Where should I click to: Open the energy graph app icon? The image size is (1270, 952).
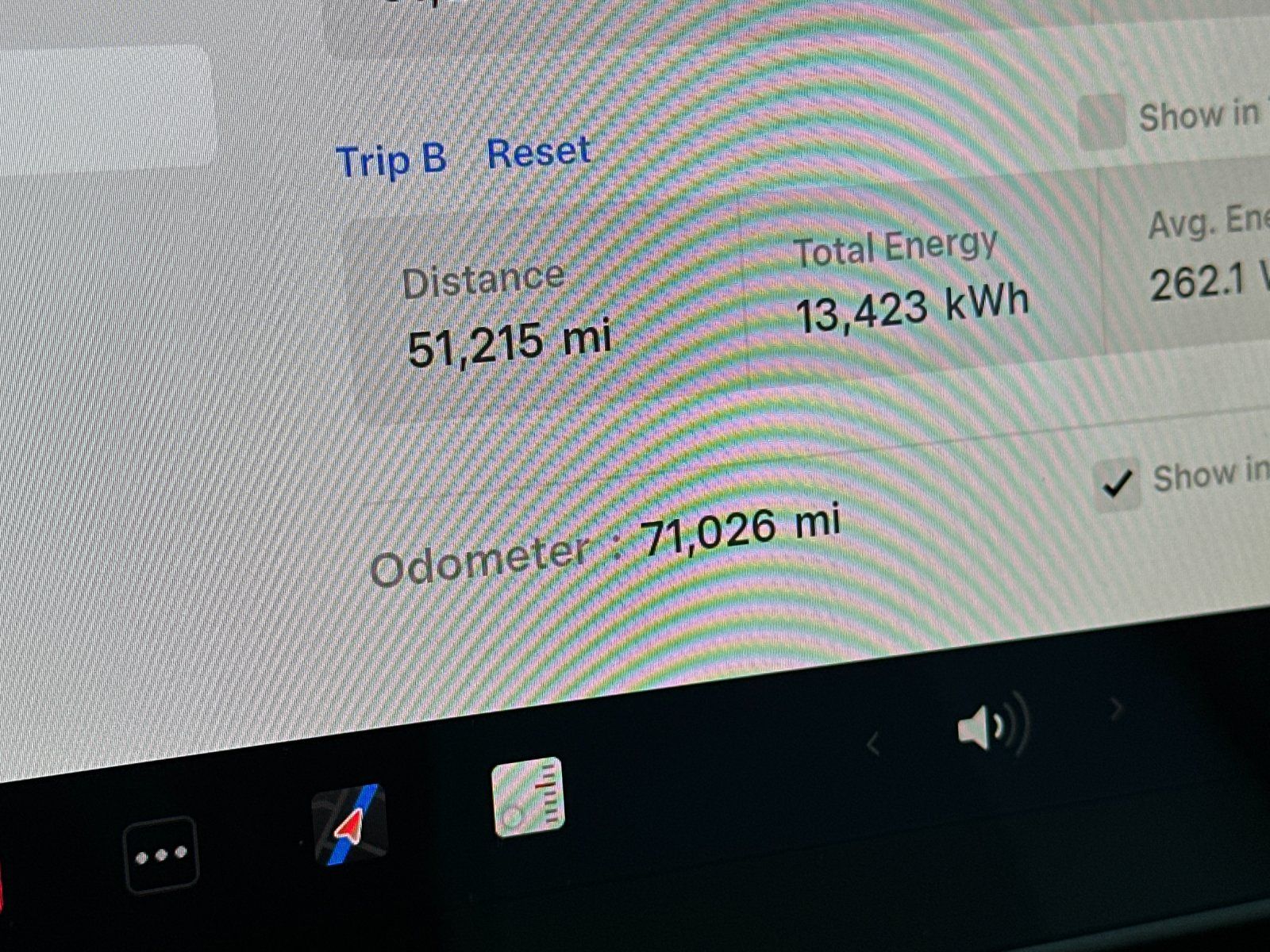coord(528,798)
